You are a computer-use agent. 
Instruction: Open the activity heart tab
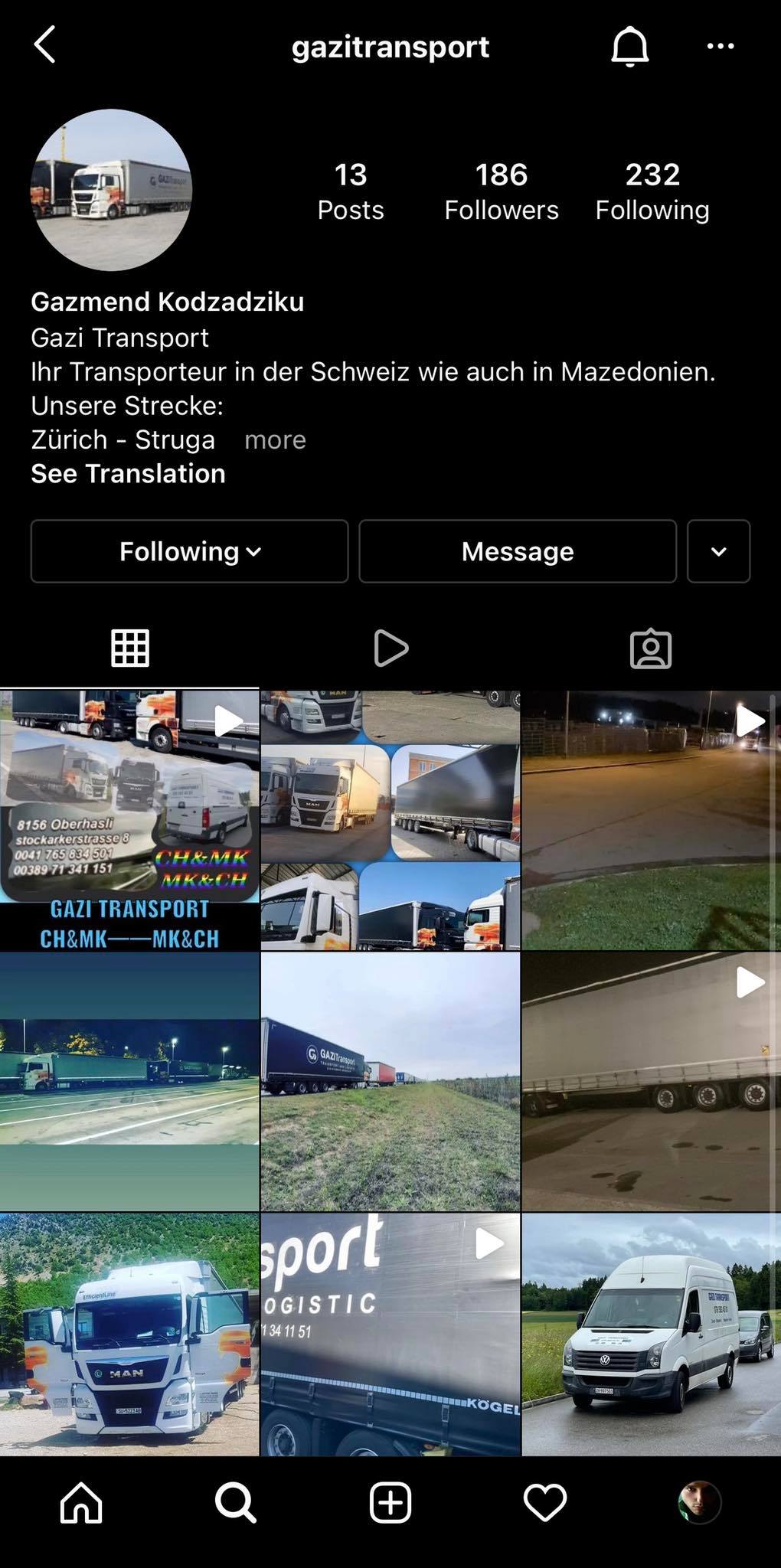[x=544, y=1502]
